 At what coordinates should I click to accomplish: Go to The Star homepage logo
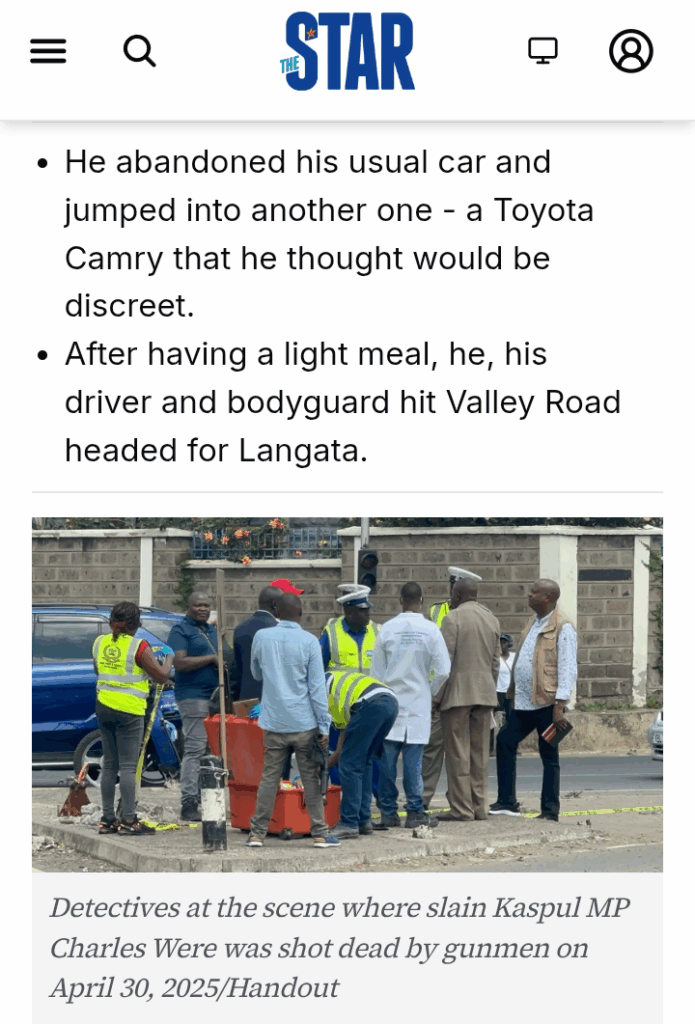click(347, 51)
